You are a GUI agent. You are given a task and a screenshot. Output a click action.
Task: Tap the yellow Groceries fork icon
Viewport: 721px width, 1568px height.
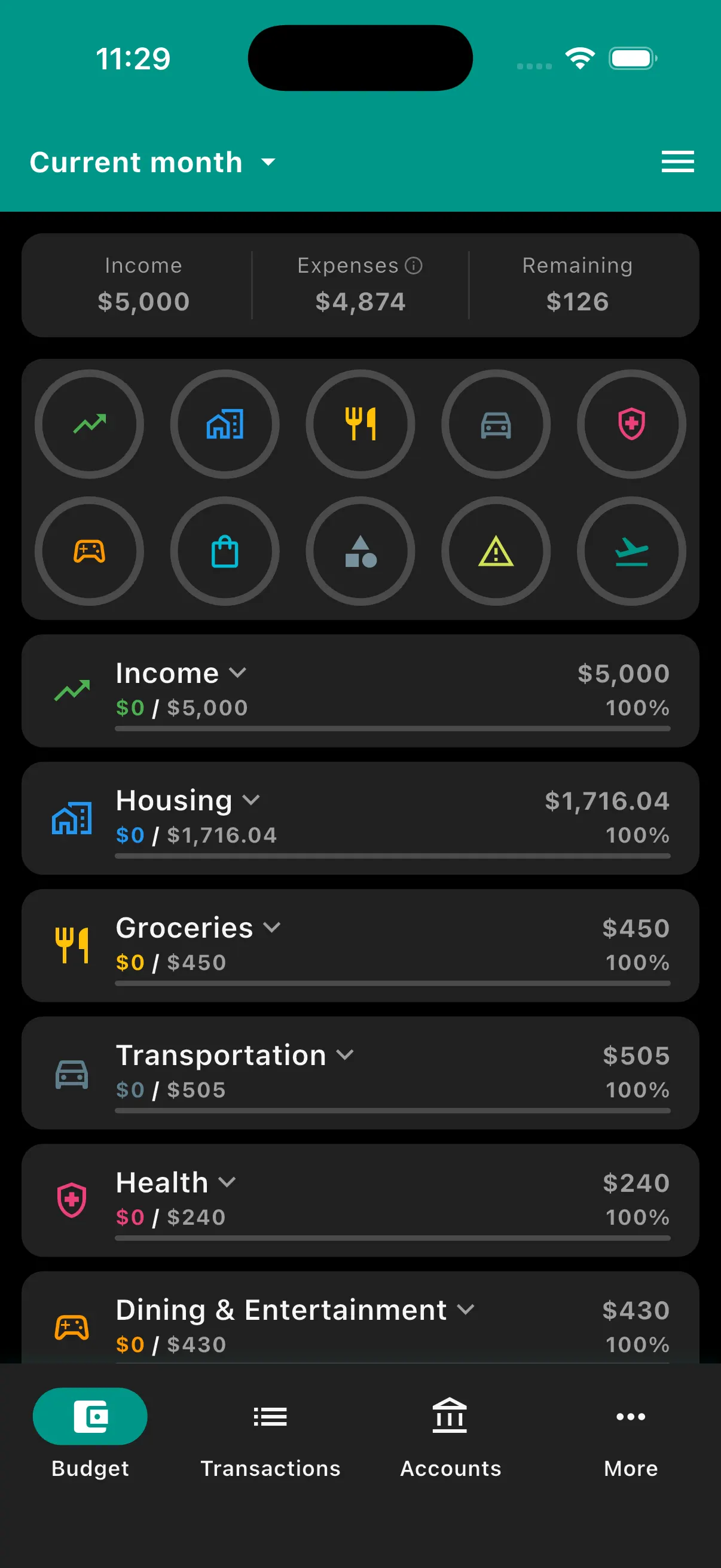click(x=361, y=424)
